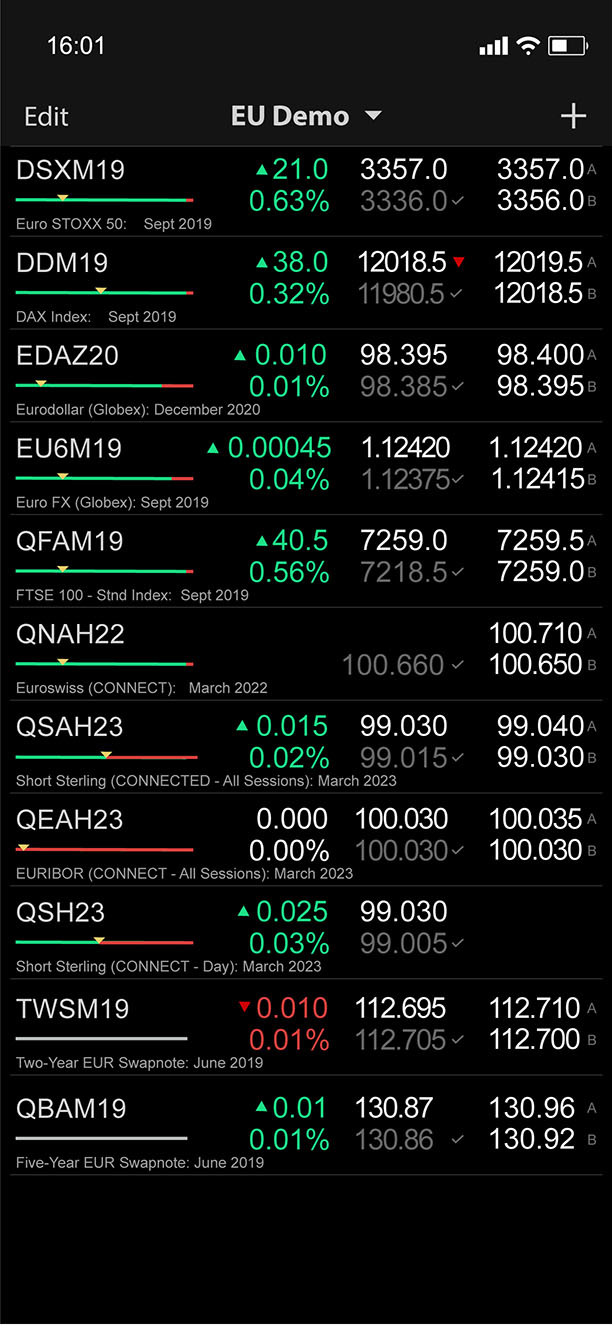Open the EU Demo watchlist dropdown
This screenshot has width=612, height=1327.
coord(306,116)
